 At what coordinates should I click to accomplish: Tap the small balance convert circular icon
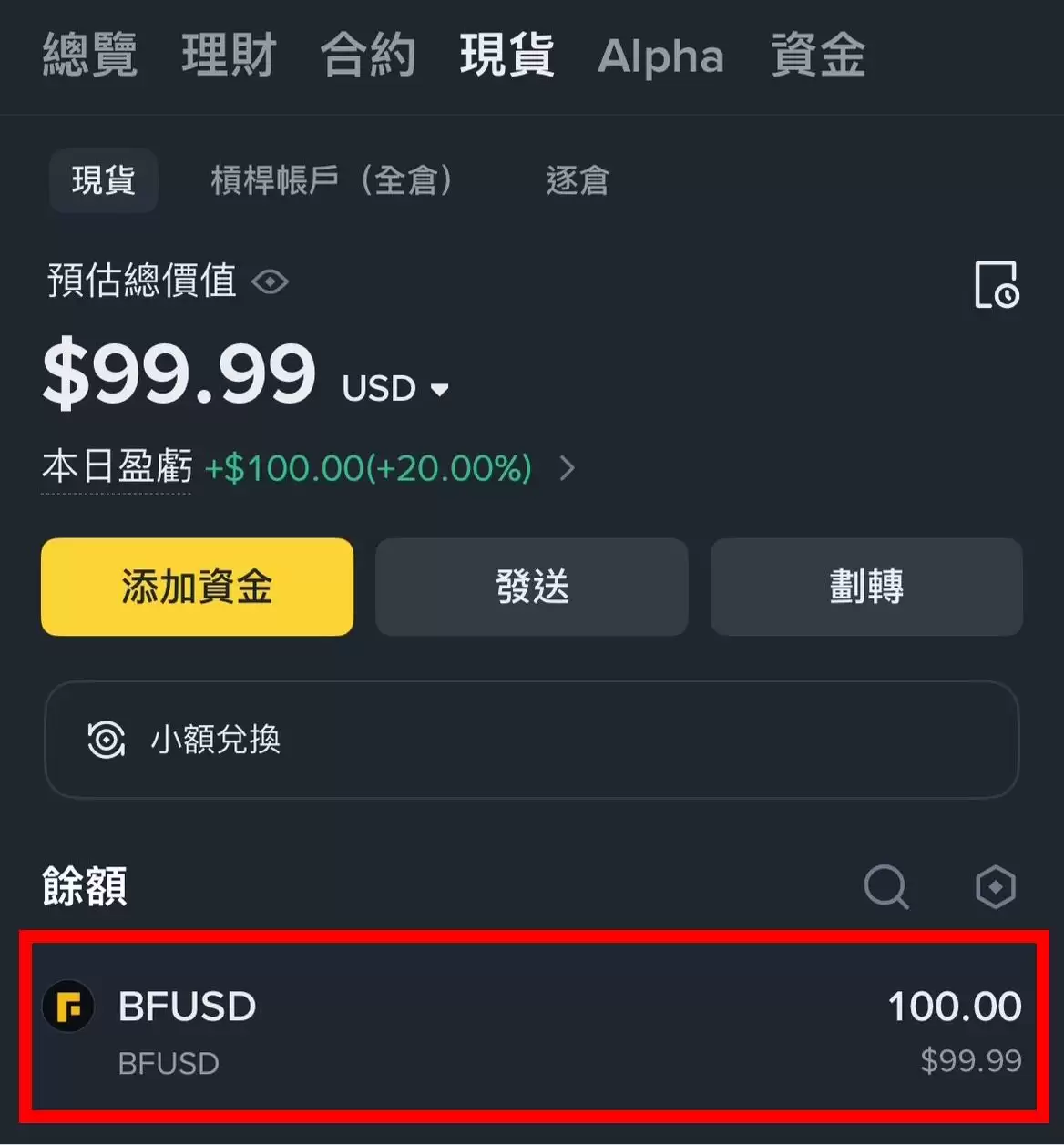[107, 741]
